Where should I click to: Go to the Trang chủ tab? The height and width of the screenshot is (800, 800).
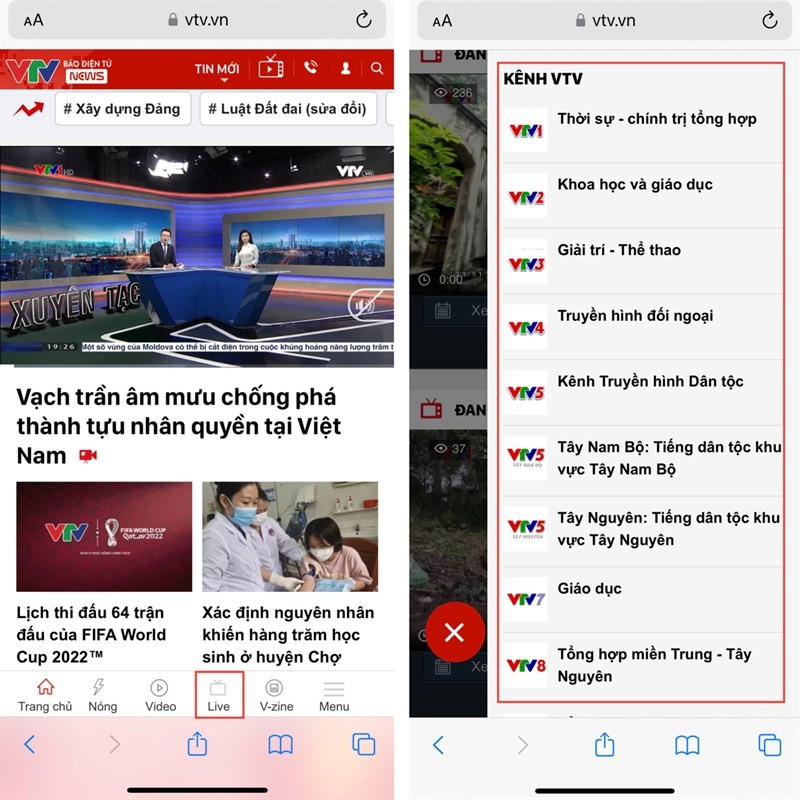45,695
